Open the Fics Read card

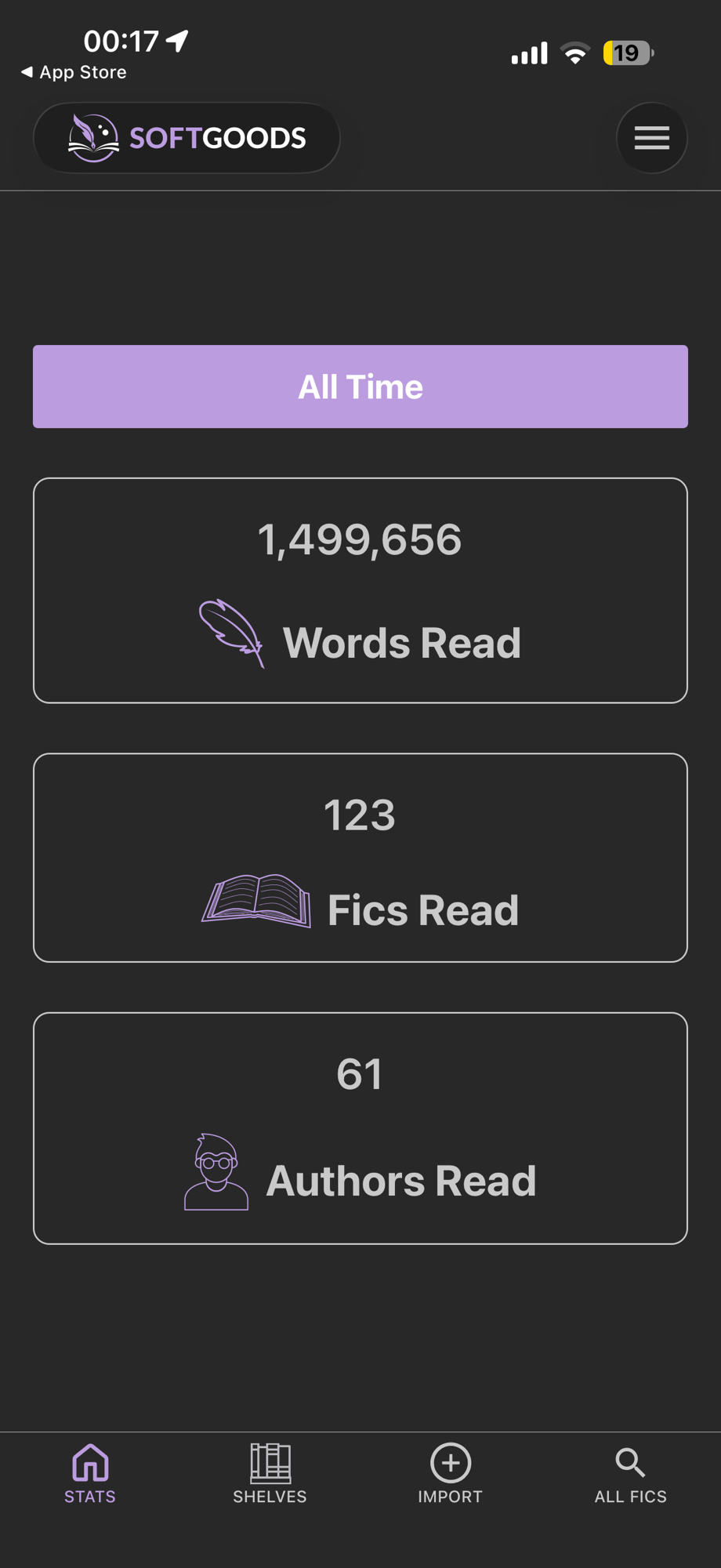click(x=360, y=858)
